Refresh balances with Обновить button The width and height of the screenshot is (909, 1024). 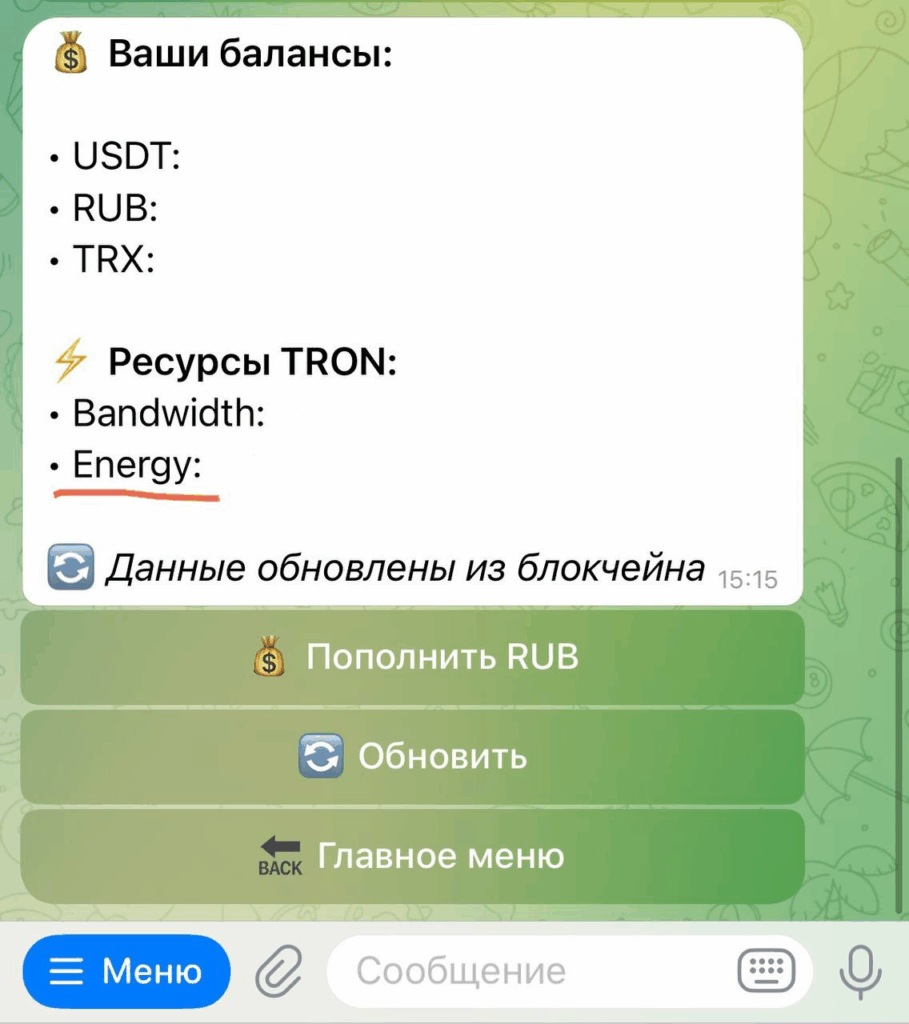[412, 756]
